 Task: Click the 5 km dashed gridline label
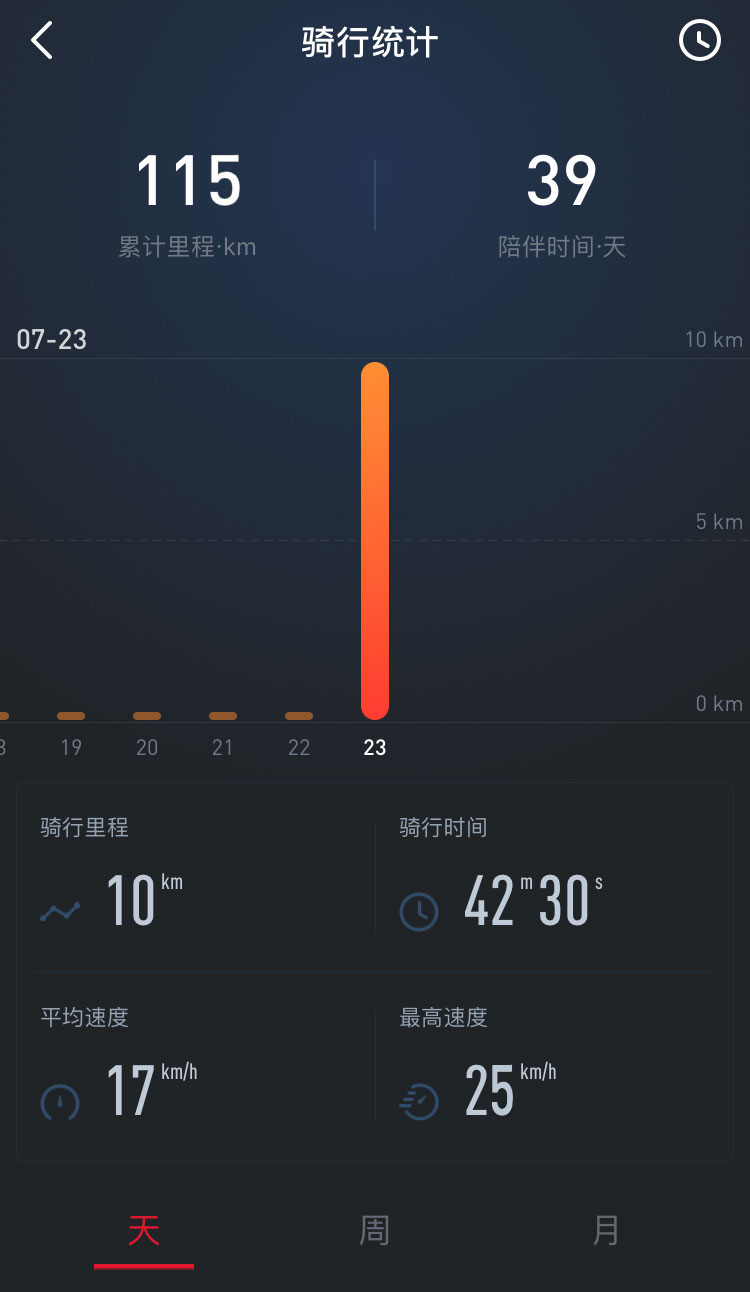coord(714,521)
